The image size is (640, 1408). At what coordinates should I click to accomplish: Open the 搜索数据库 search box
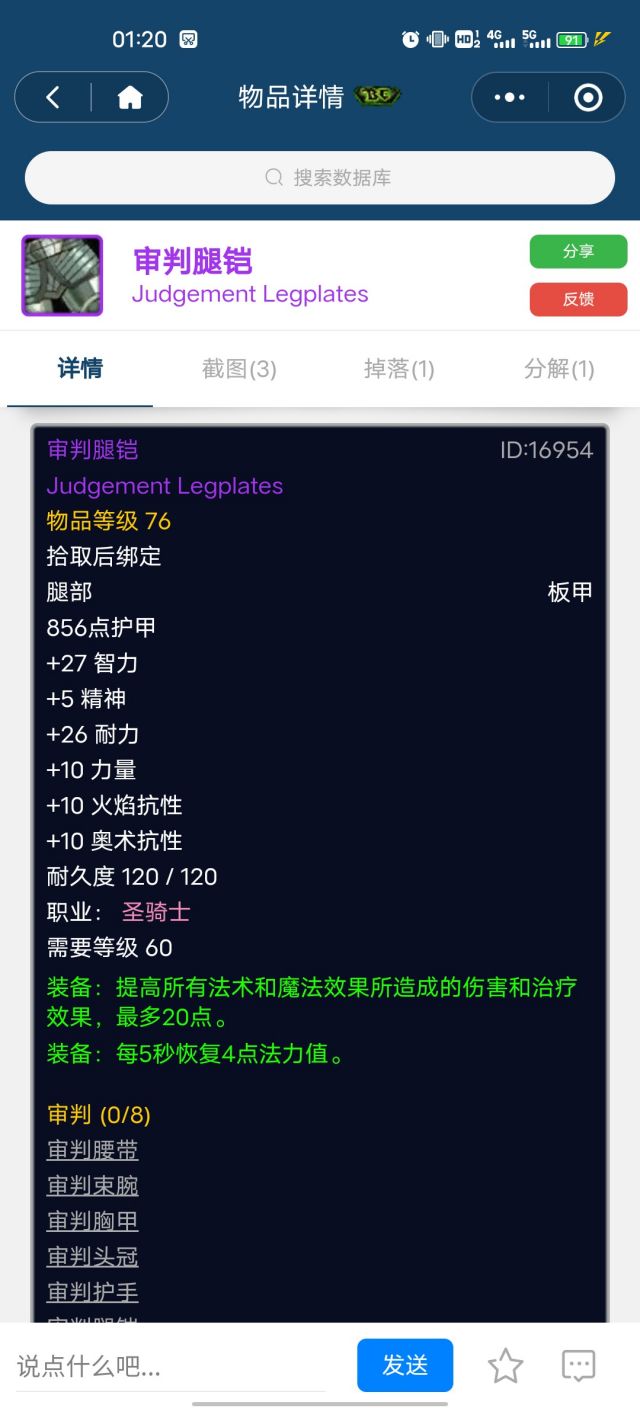(320, 178)
